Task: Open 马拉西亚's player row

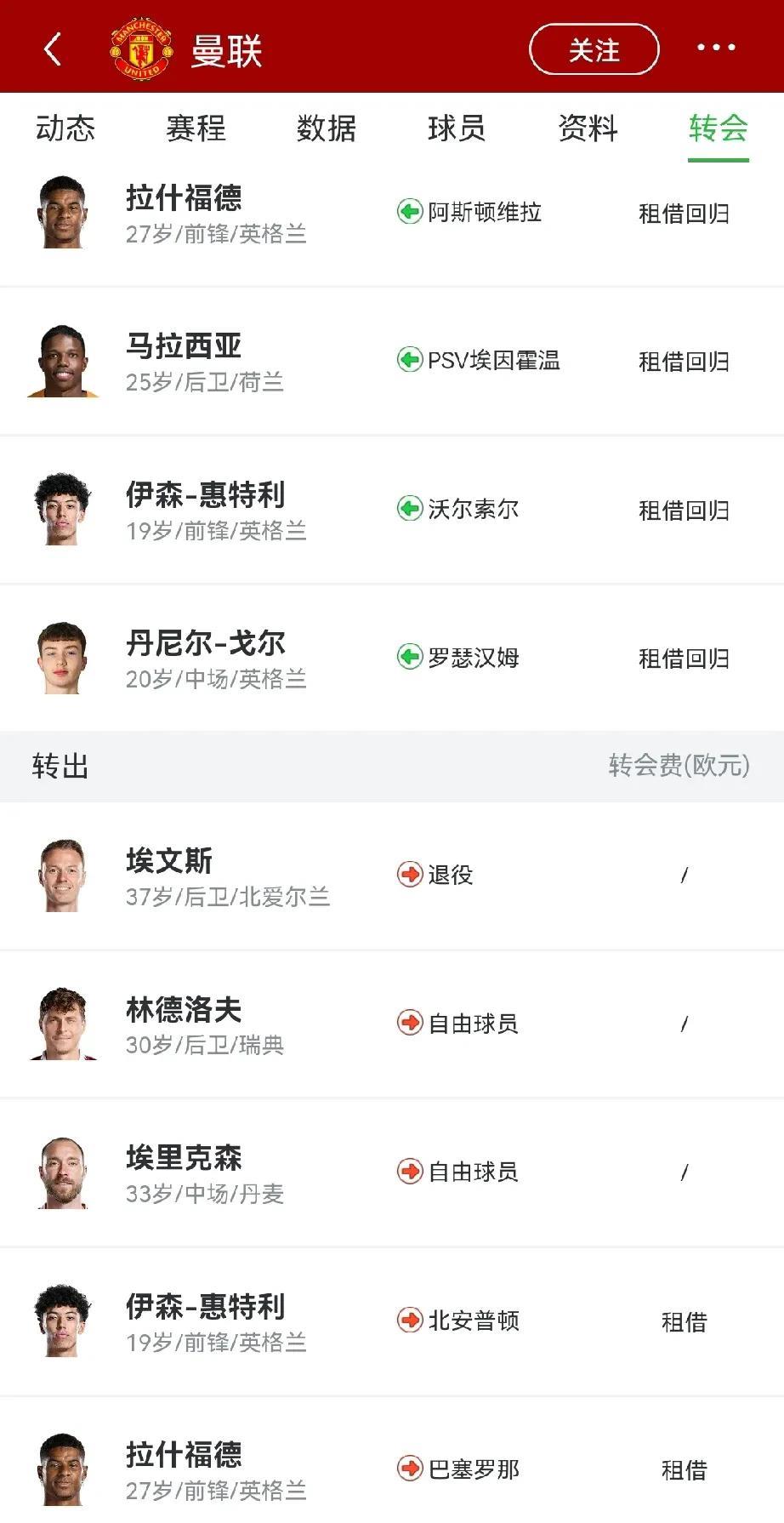Action: coord(391,361)
